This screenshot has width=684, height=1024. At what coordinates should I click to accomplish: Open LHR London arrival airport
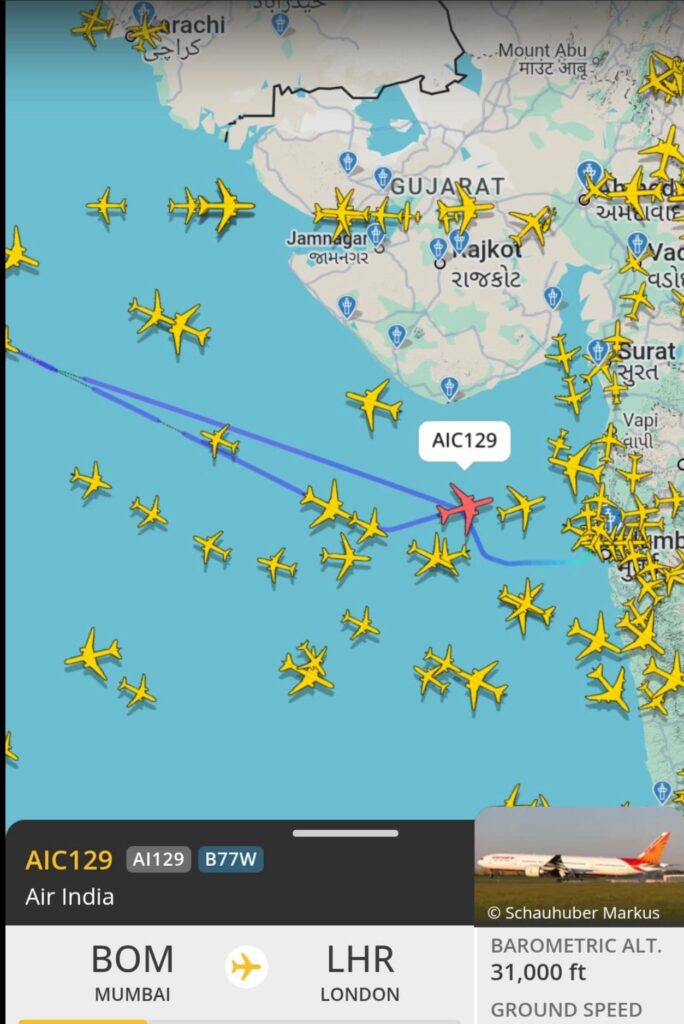pos(360,970)
